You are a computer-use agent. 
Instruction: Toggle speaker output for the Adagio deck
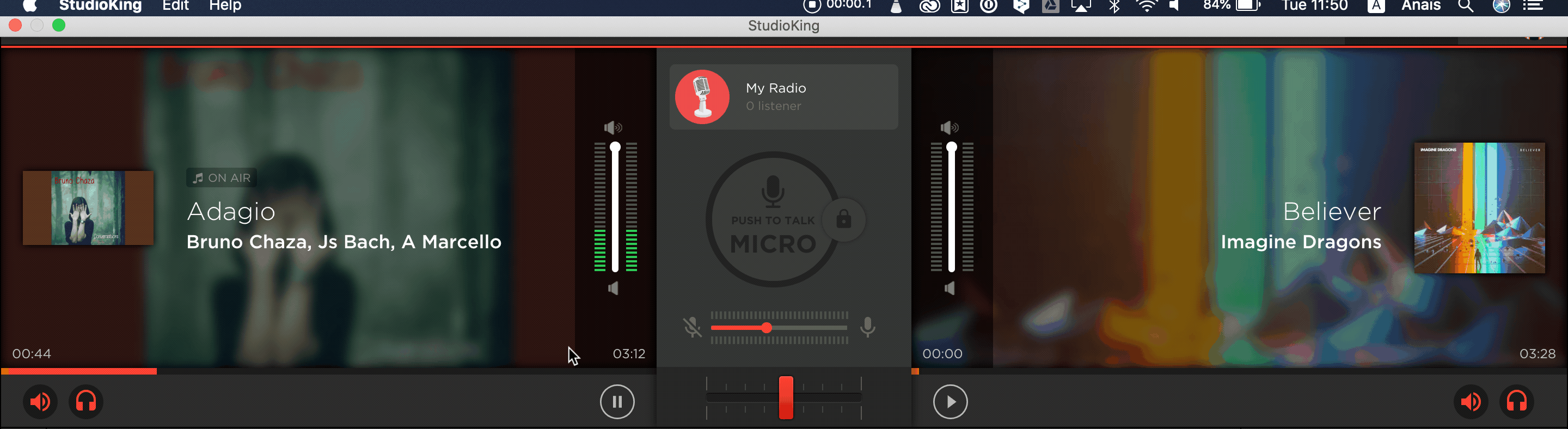click(x=40, y=402)
